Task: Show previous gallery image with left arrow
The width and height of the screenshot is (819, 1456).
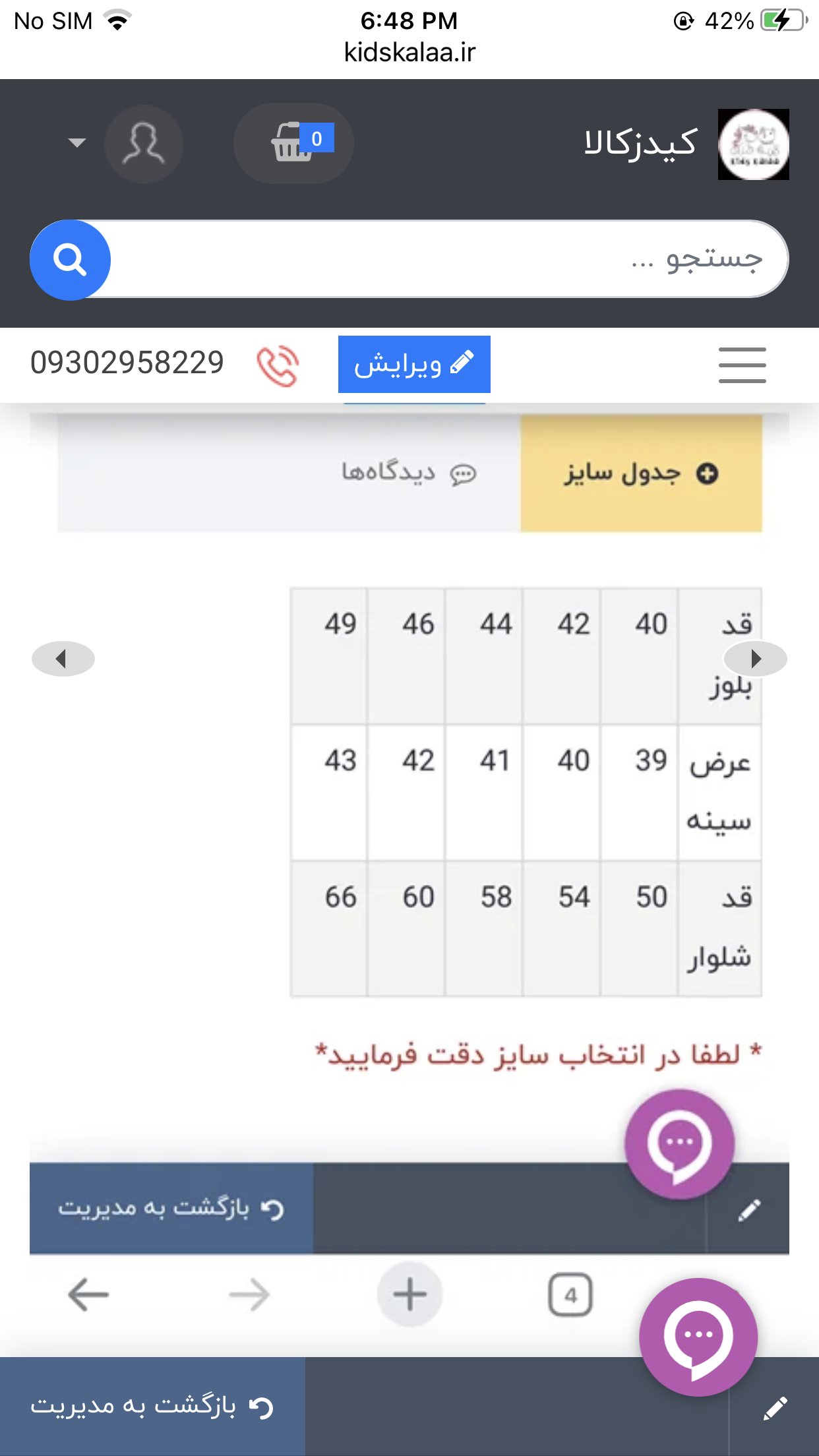Action: tap(63, 659)
